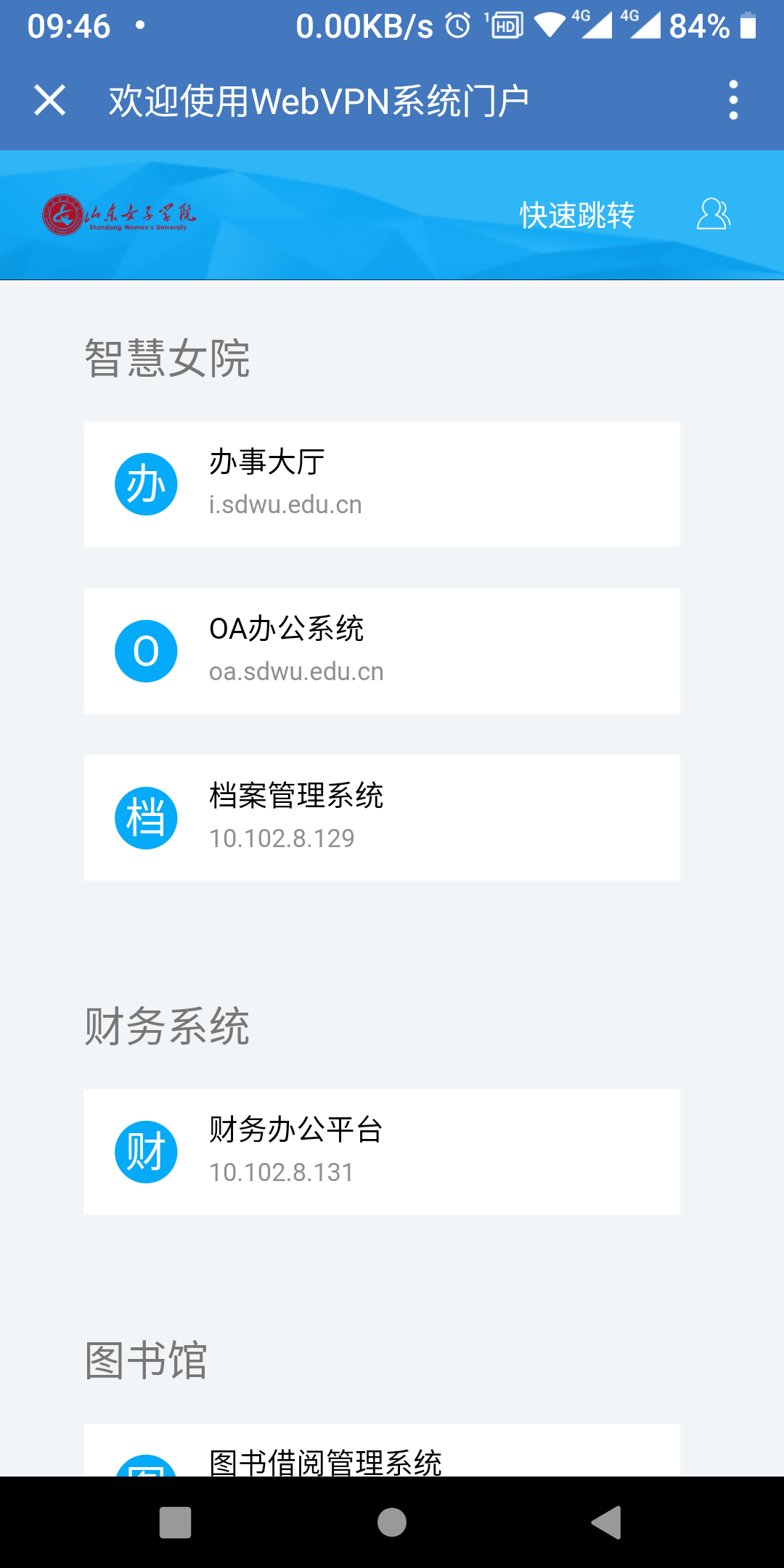Go to the system home screen

[392, 1522]
